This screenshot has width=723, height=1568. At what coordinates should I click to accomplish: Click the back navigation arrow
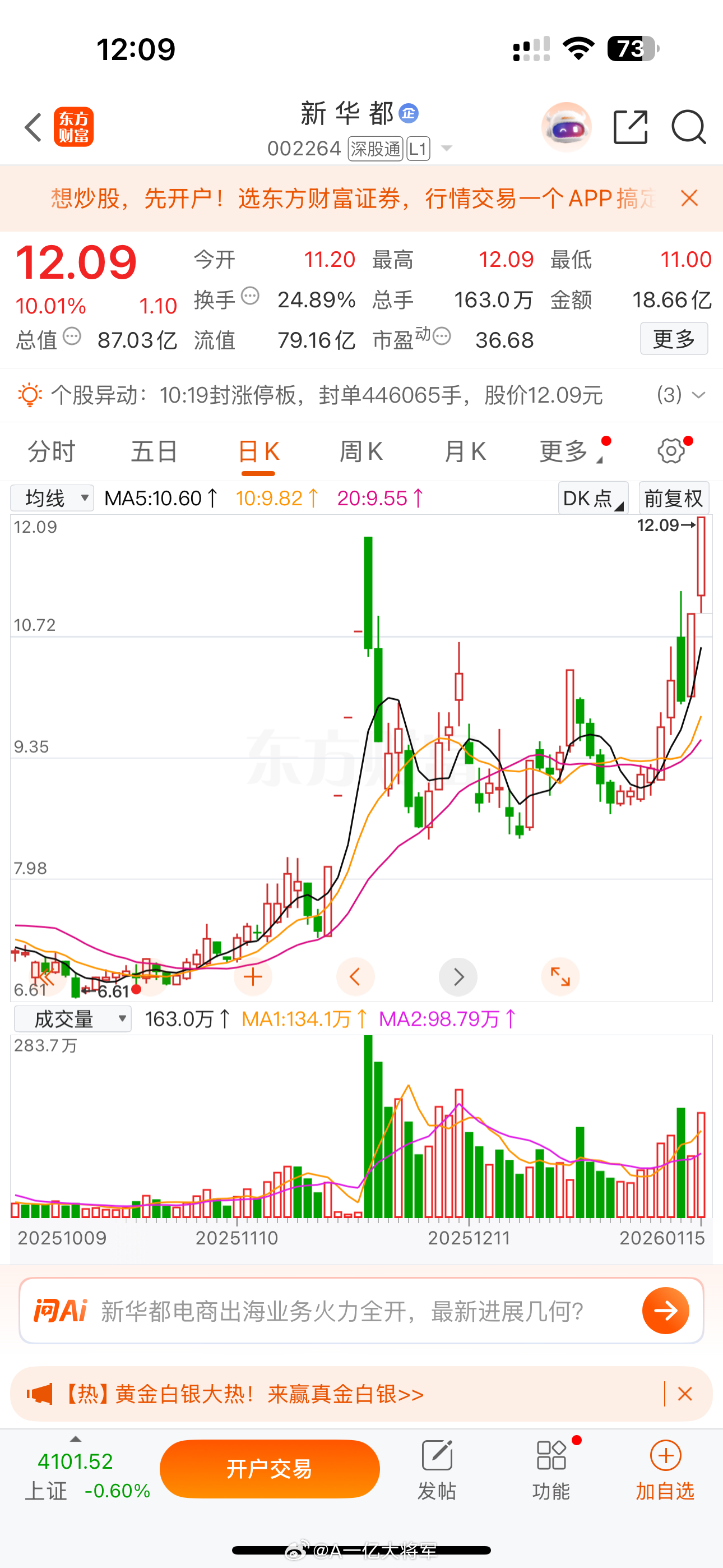tap(33, 127)
